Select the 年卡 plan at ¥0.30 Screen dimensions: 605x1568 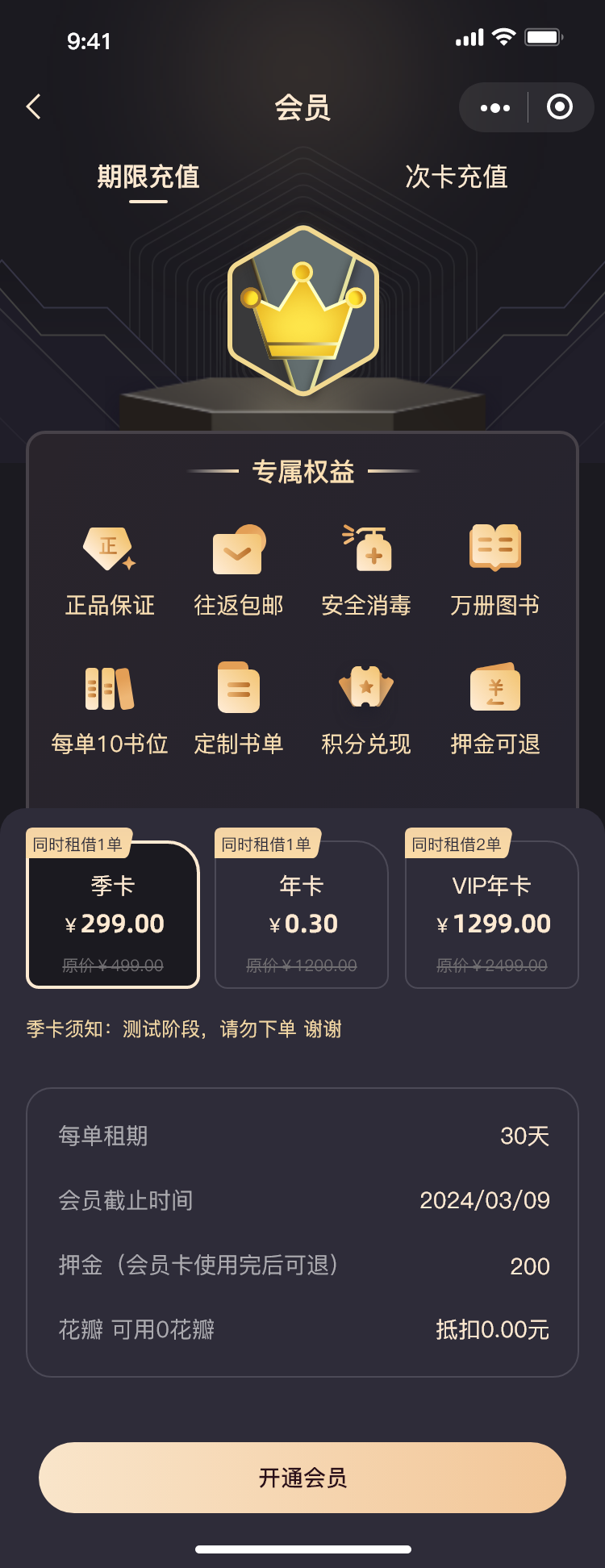(302, 915)
